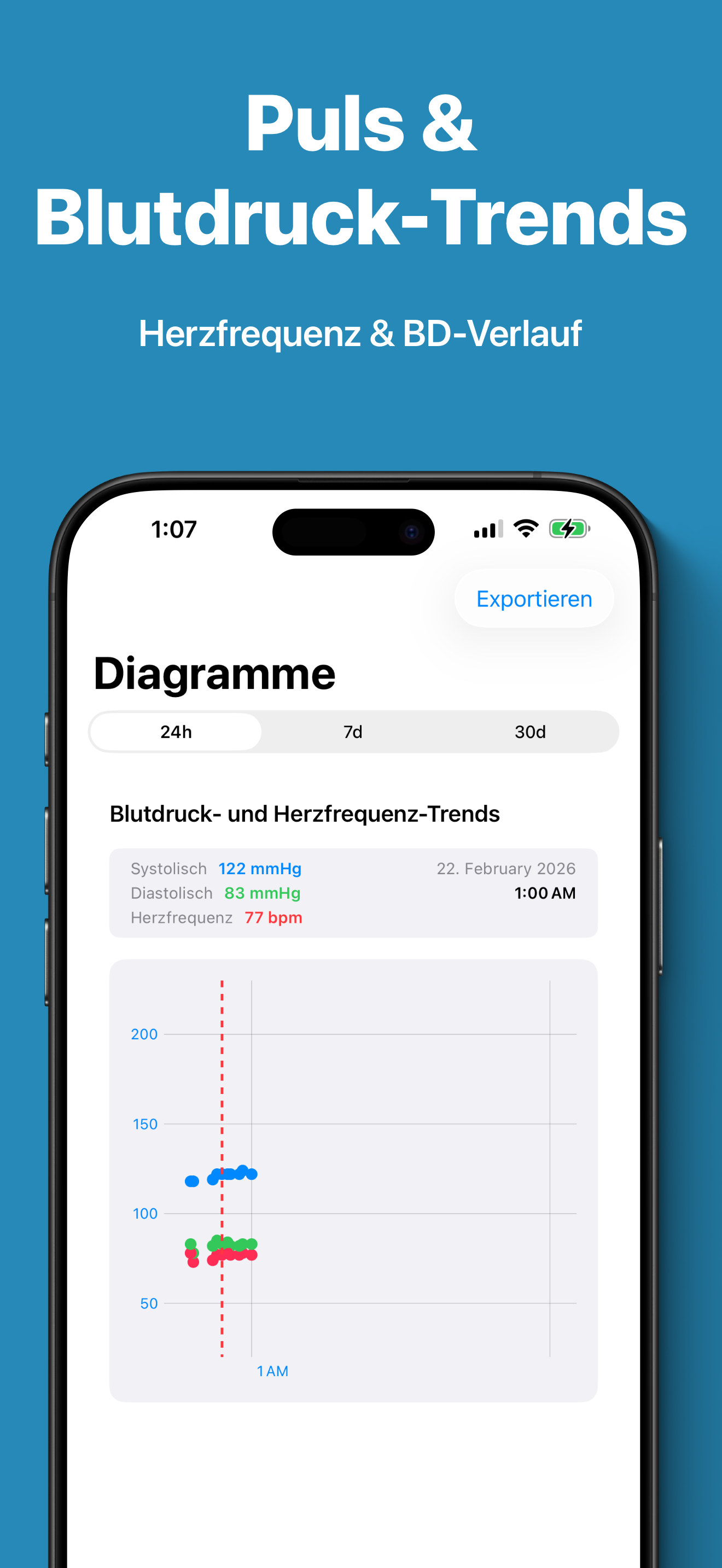Tap the Exportieren button
This screenshot has width=722, height=1568.
coord(533,598)
